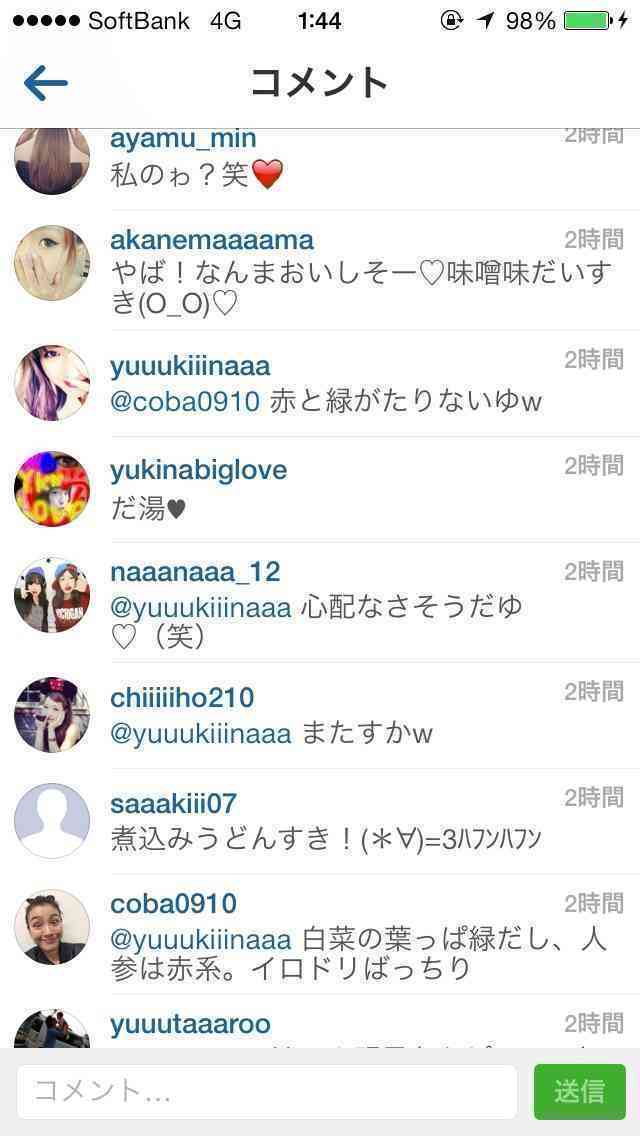This screenshot has width=640, height=1136.
Task: Open yukinabiglove's profile via username
Action: click(198, 470)
